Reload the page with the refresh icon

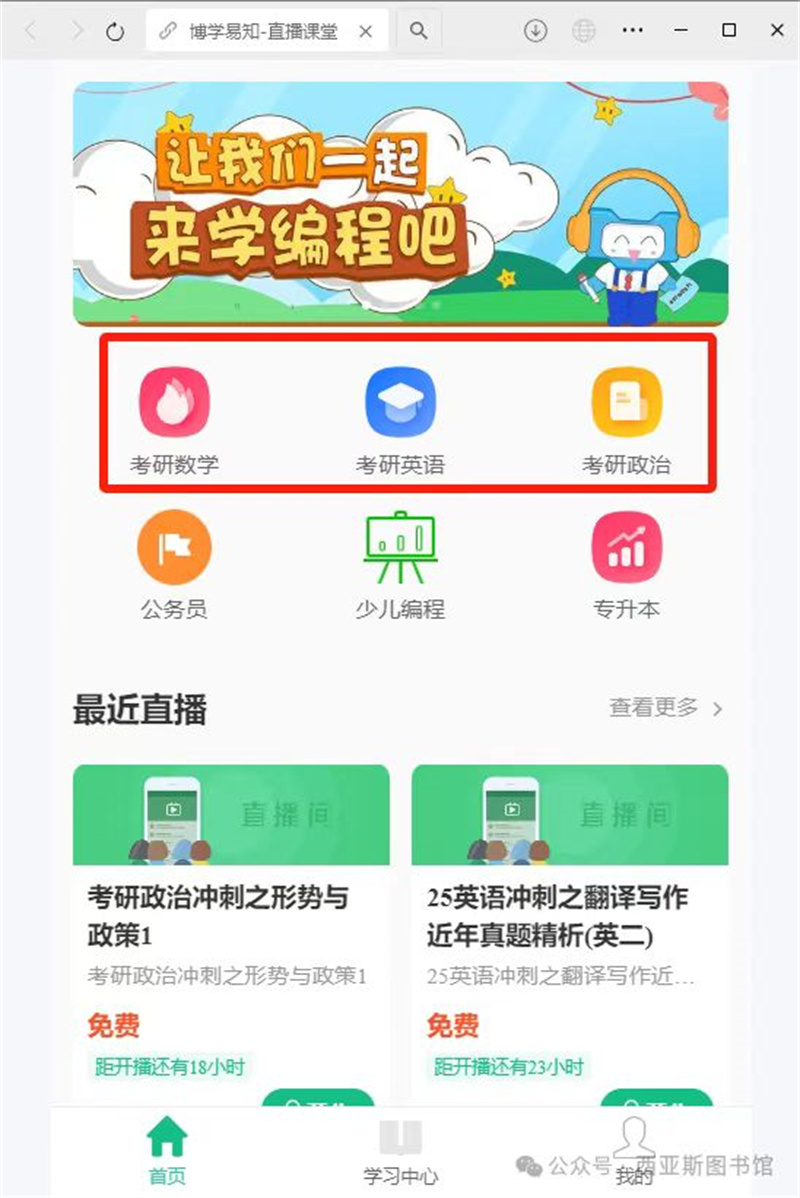(115, 31)
